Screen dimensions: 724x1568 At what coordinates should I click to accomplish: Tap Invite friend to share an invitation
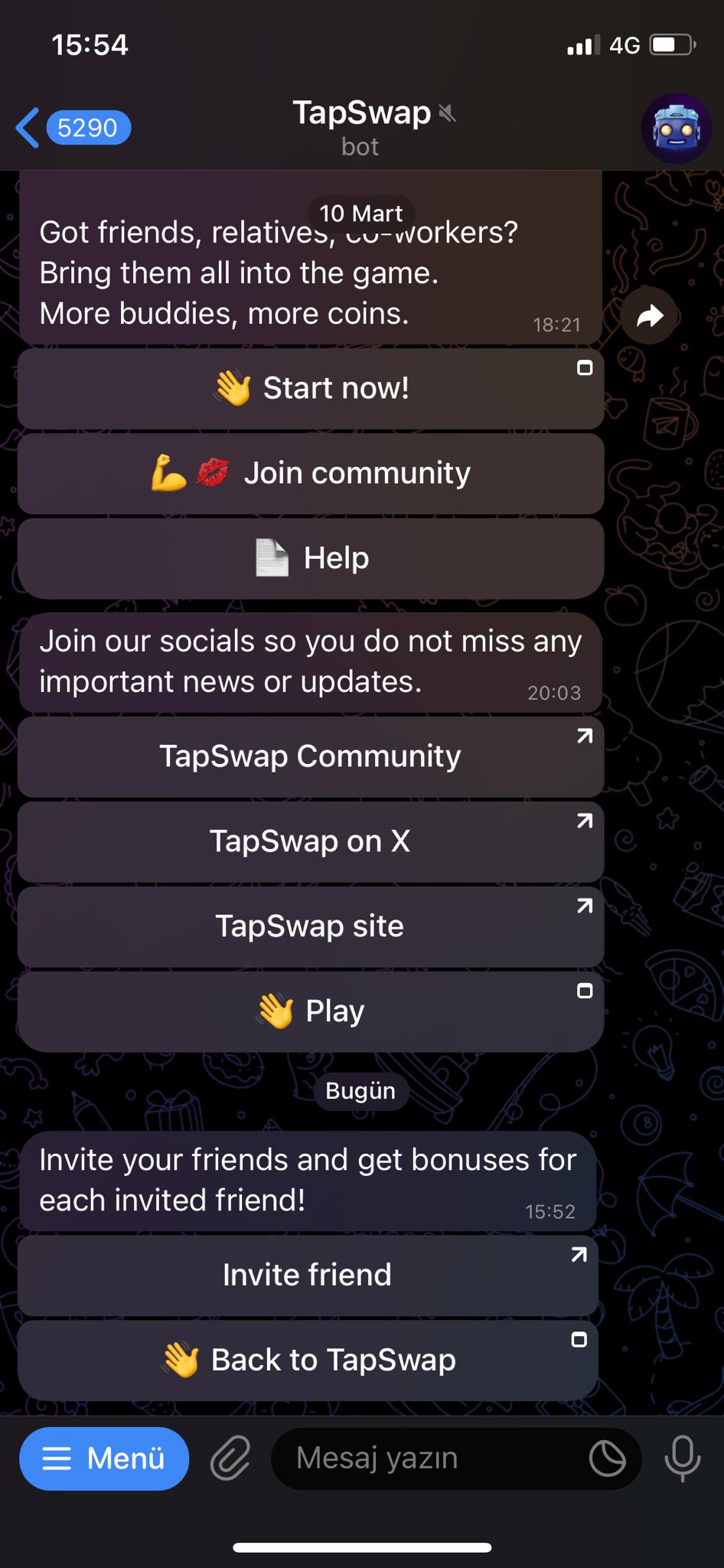pos(306,1274)
